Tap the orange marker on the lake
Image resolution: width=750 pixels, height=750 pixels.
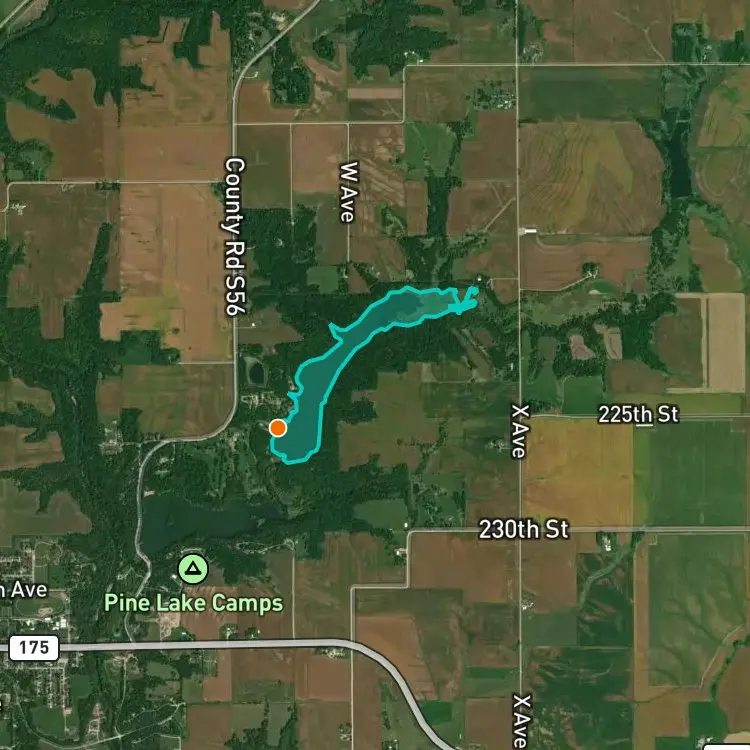point(278,428)
